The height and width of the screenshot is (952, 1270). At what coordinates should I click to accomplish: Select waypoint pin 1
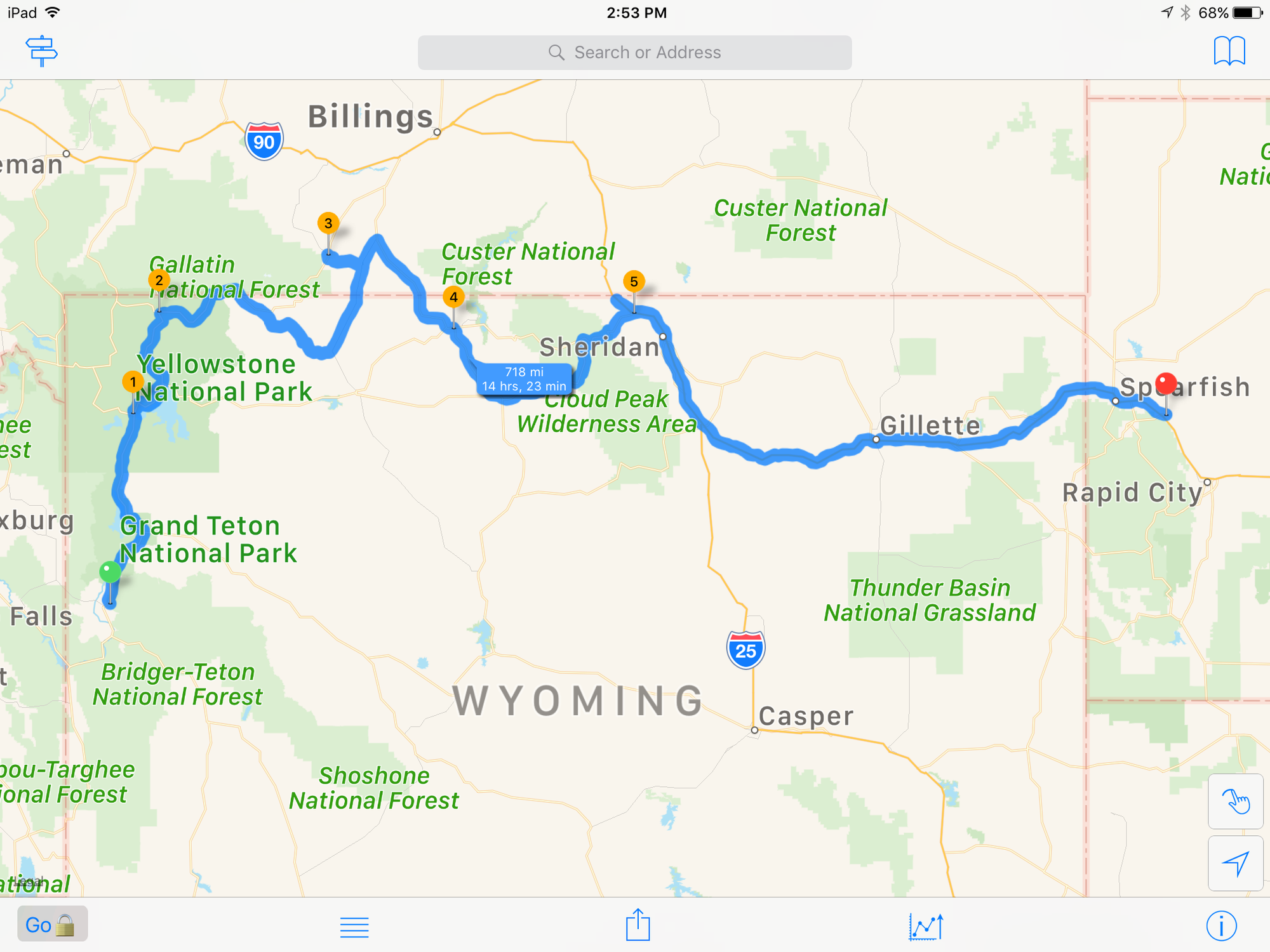click(x=133, y=382)
